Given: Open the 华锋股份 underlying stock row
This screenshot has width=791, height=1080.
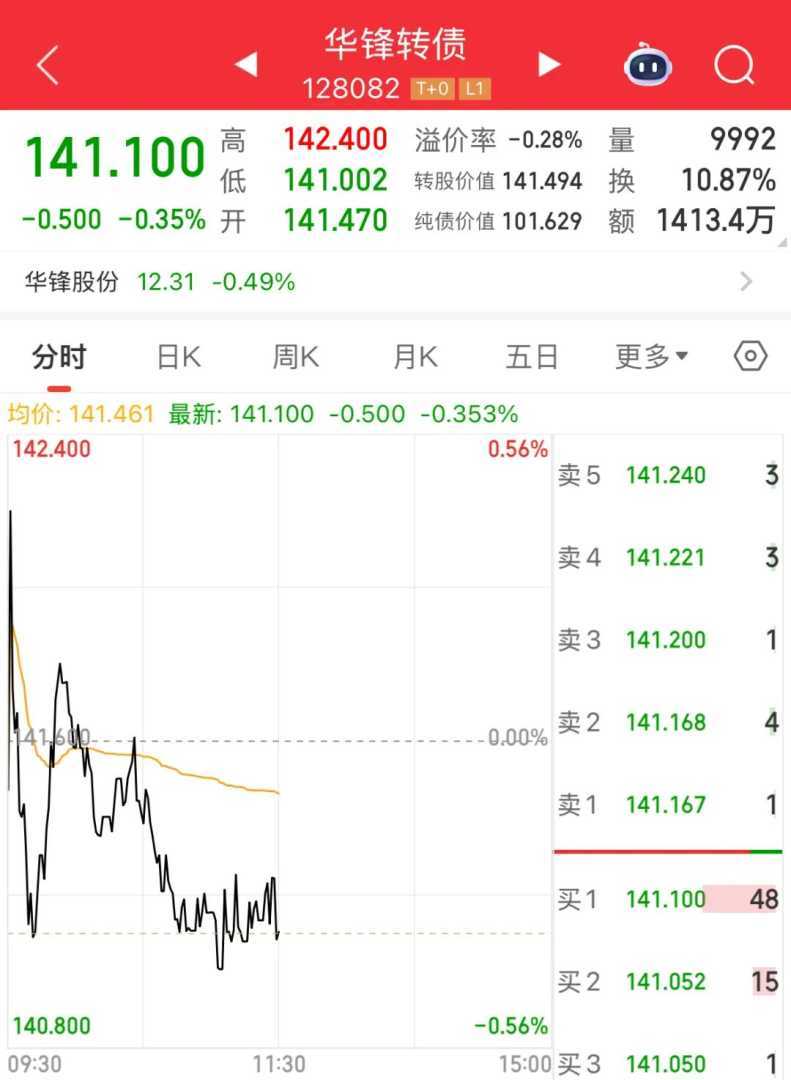Looking at the screenshot, I should [x=395, y=282].
